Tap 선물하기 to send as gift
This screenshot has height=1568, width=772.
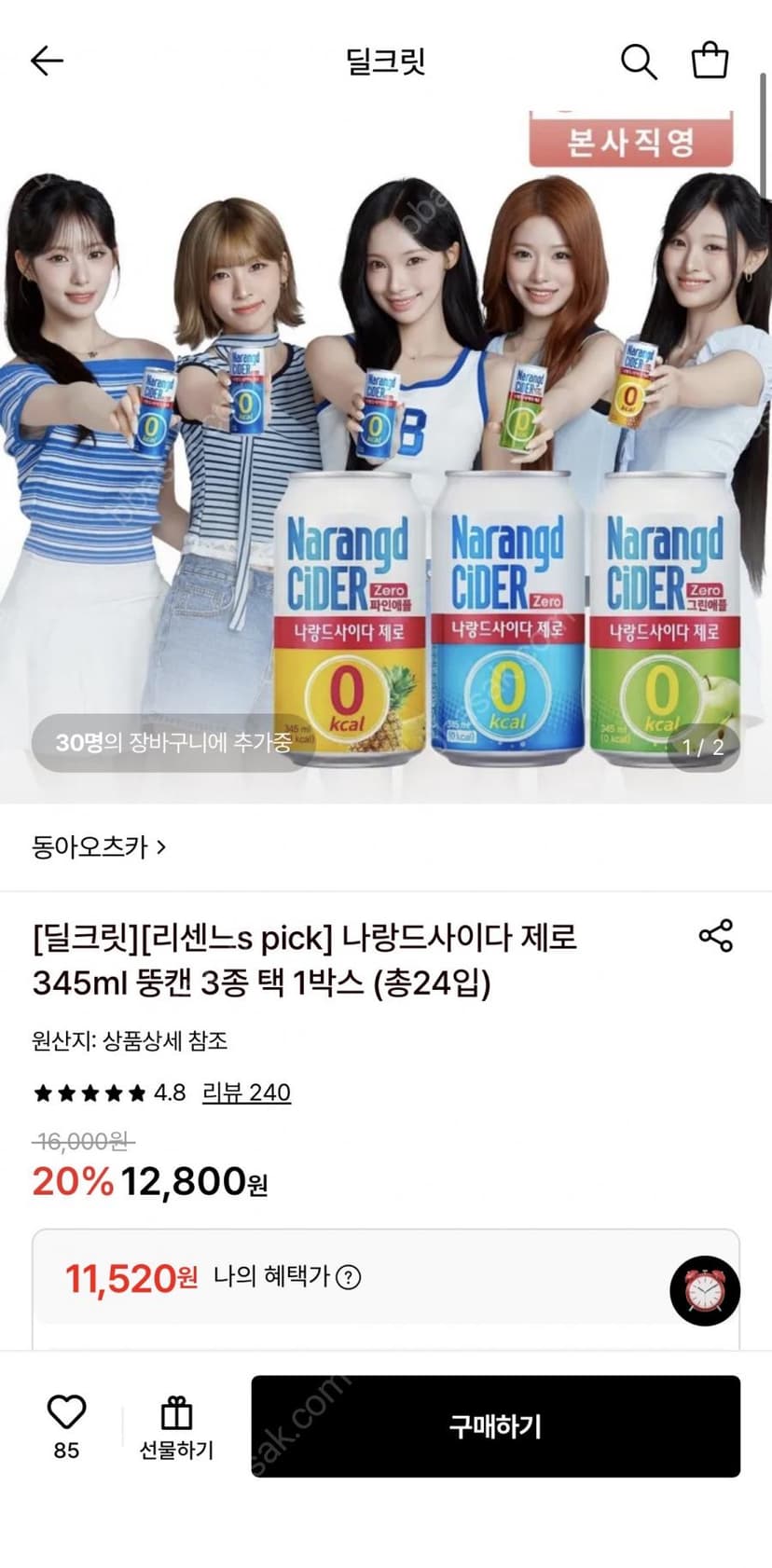[x=176, y=1427]
